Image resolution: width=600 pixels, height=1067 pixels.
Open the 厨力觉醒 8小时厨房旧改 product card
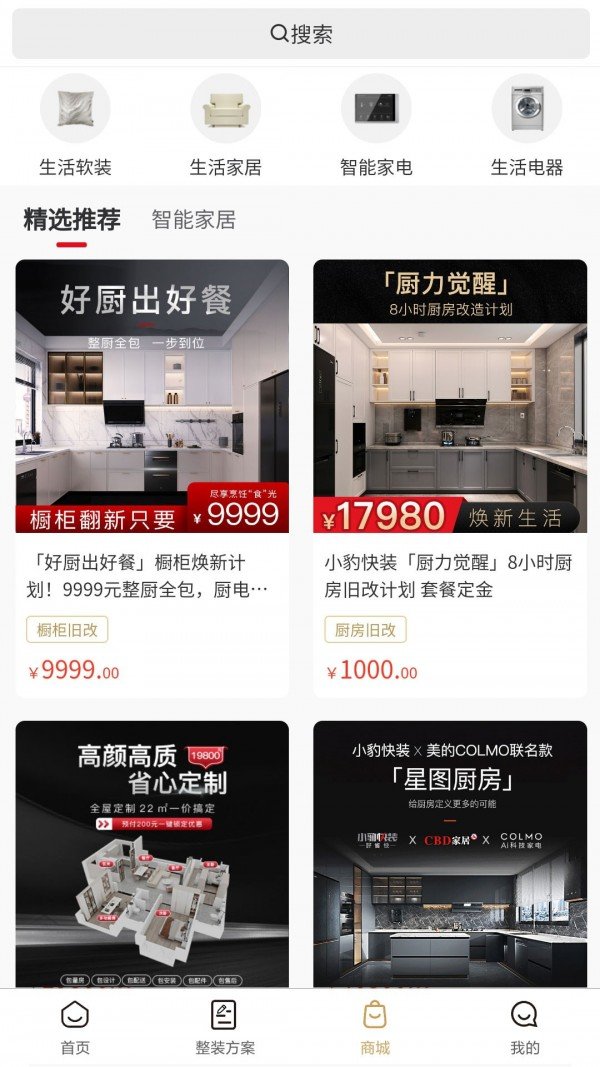point(450,478)
